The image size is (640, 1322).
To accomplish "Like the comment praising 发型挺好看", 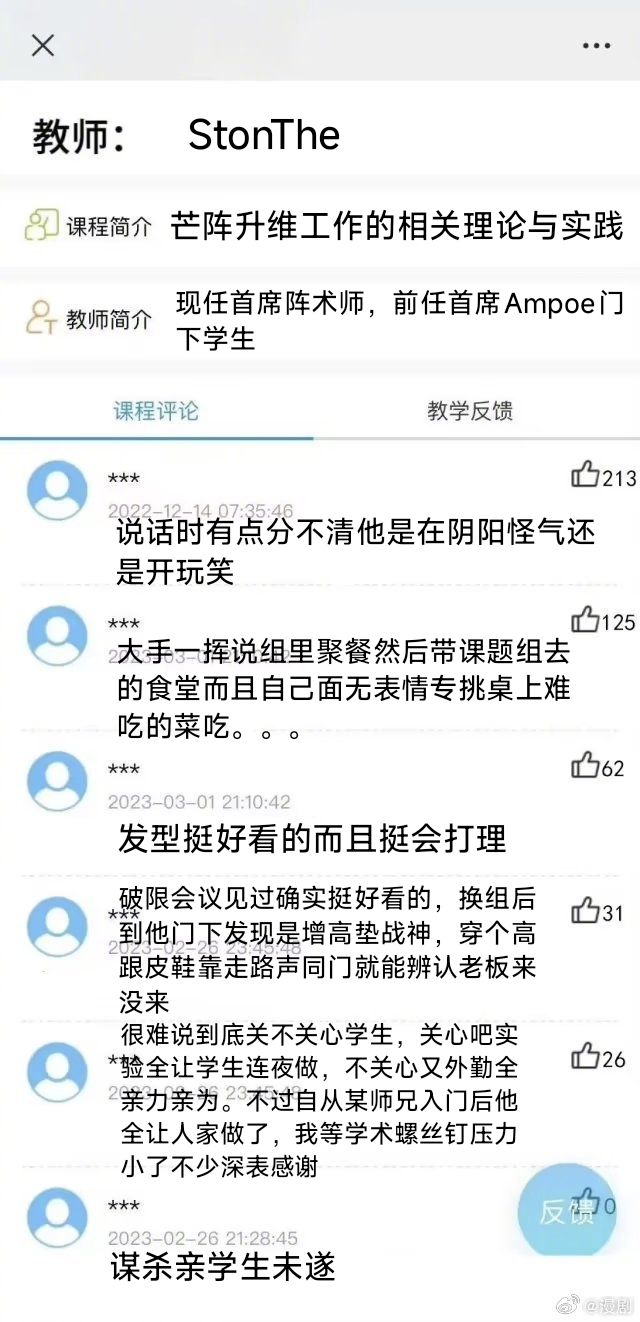I will 585,767.
